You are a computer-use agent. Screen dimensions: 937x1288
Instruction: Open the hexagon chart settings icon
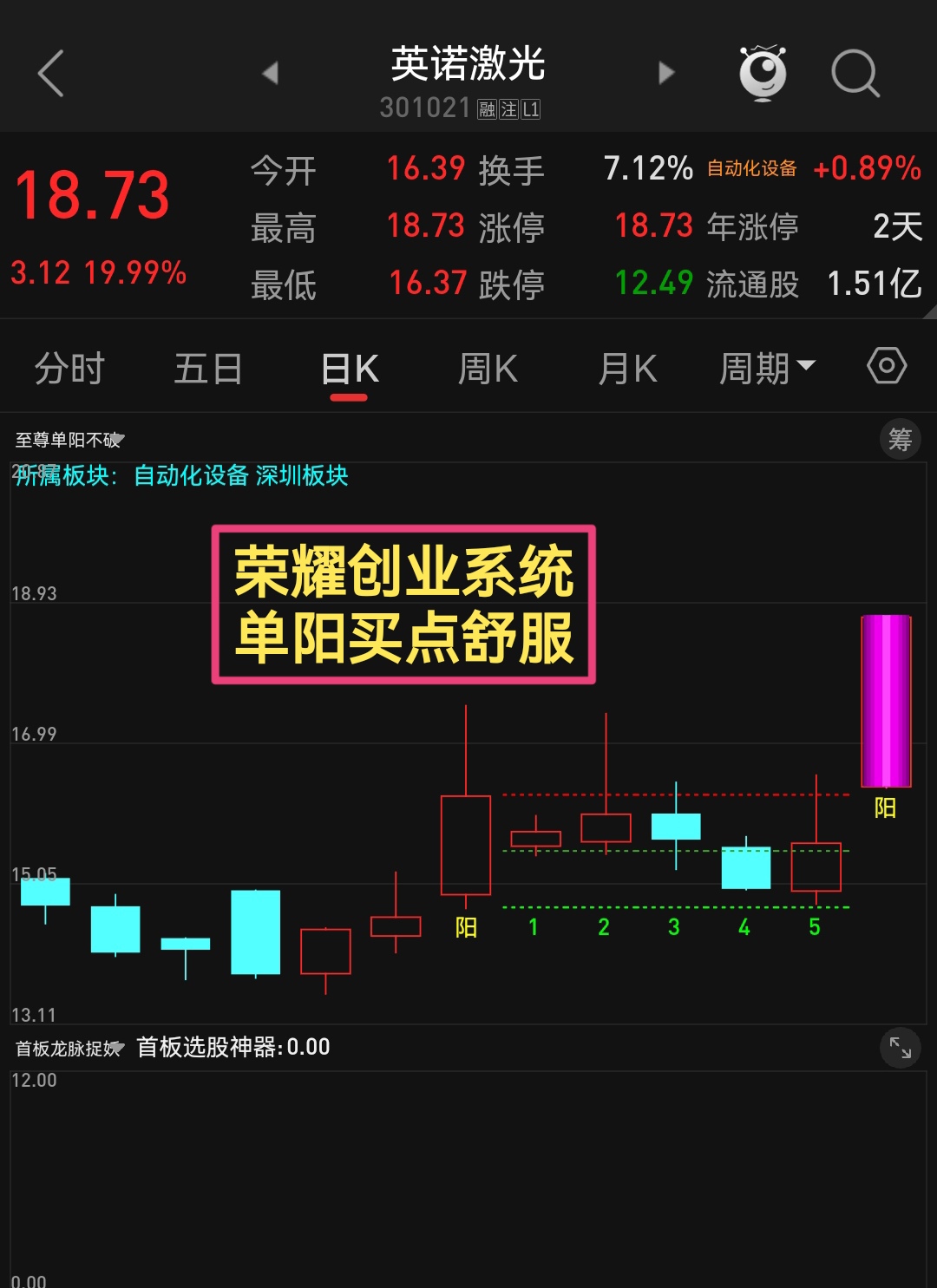point(887,366)
